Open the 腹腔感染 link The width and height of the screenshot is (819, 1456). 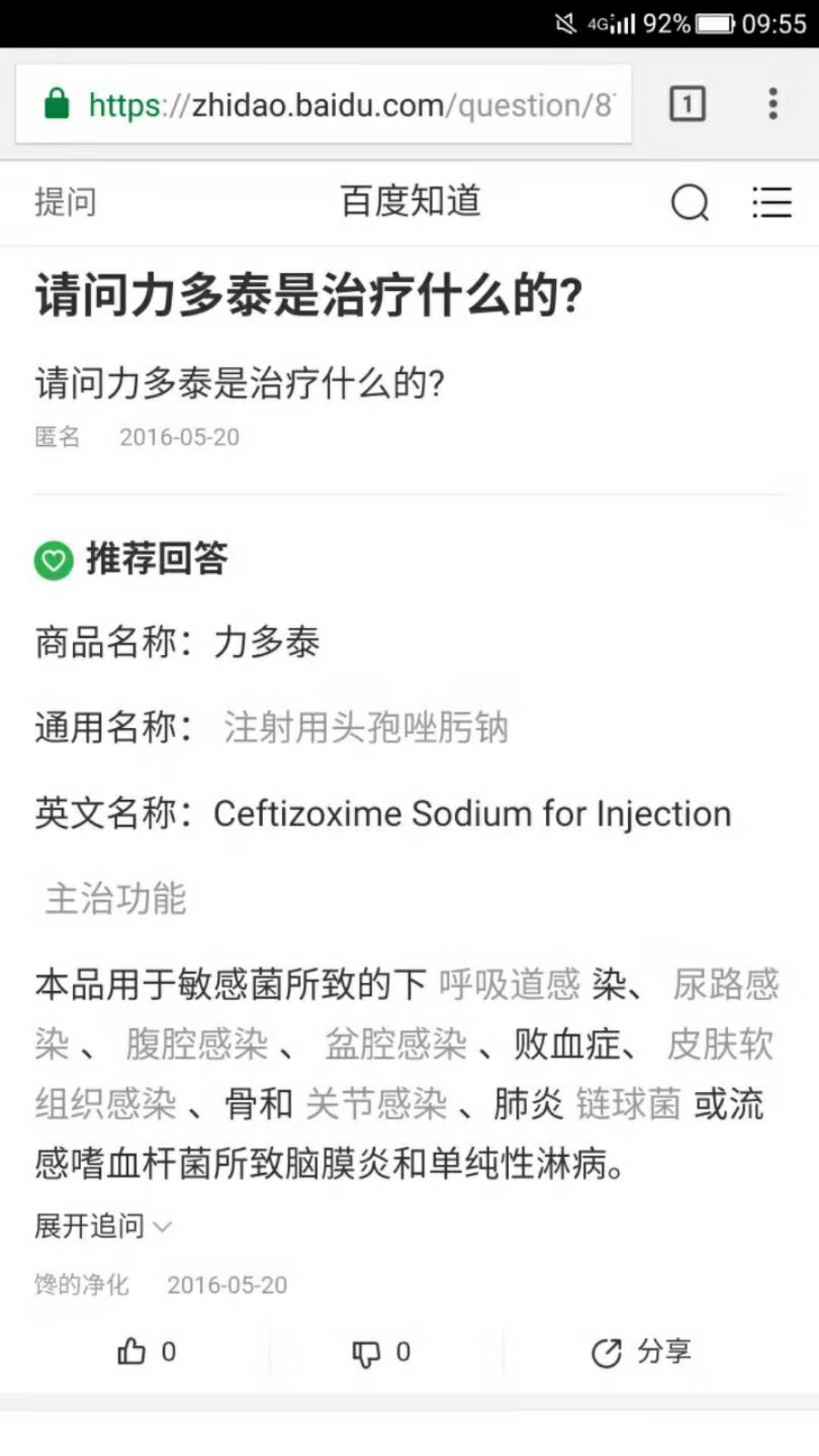197,1044
